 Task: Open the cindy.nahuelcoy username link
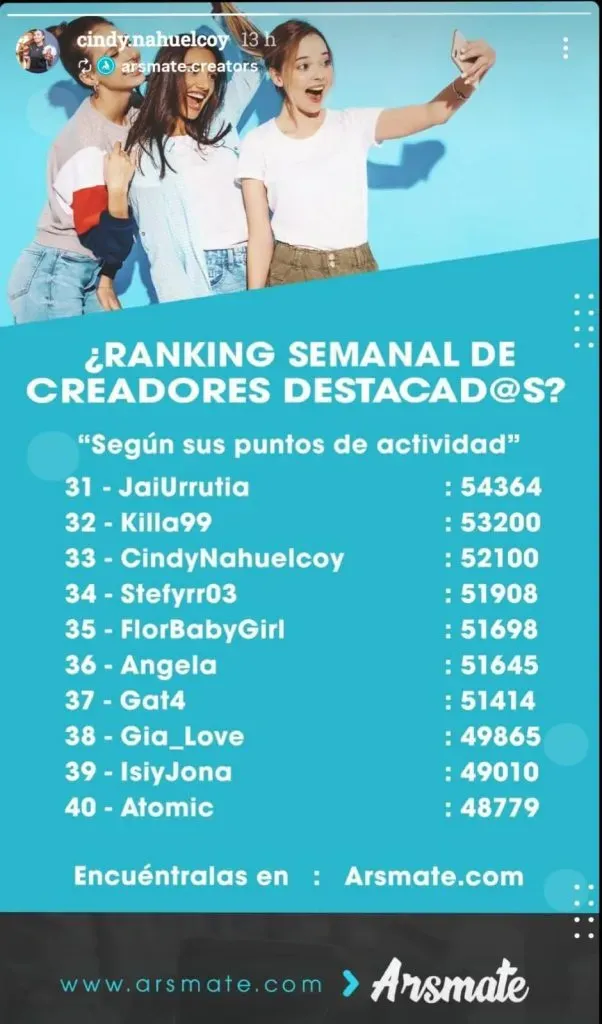tap(152, 40)
